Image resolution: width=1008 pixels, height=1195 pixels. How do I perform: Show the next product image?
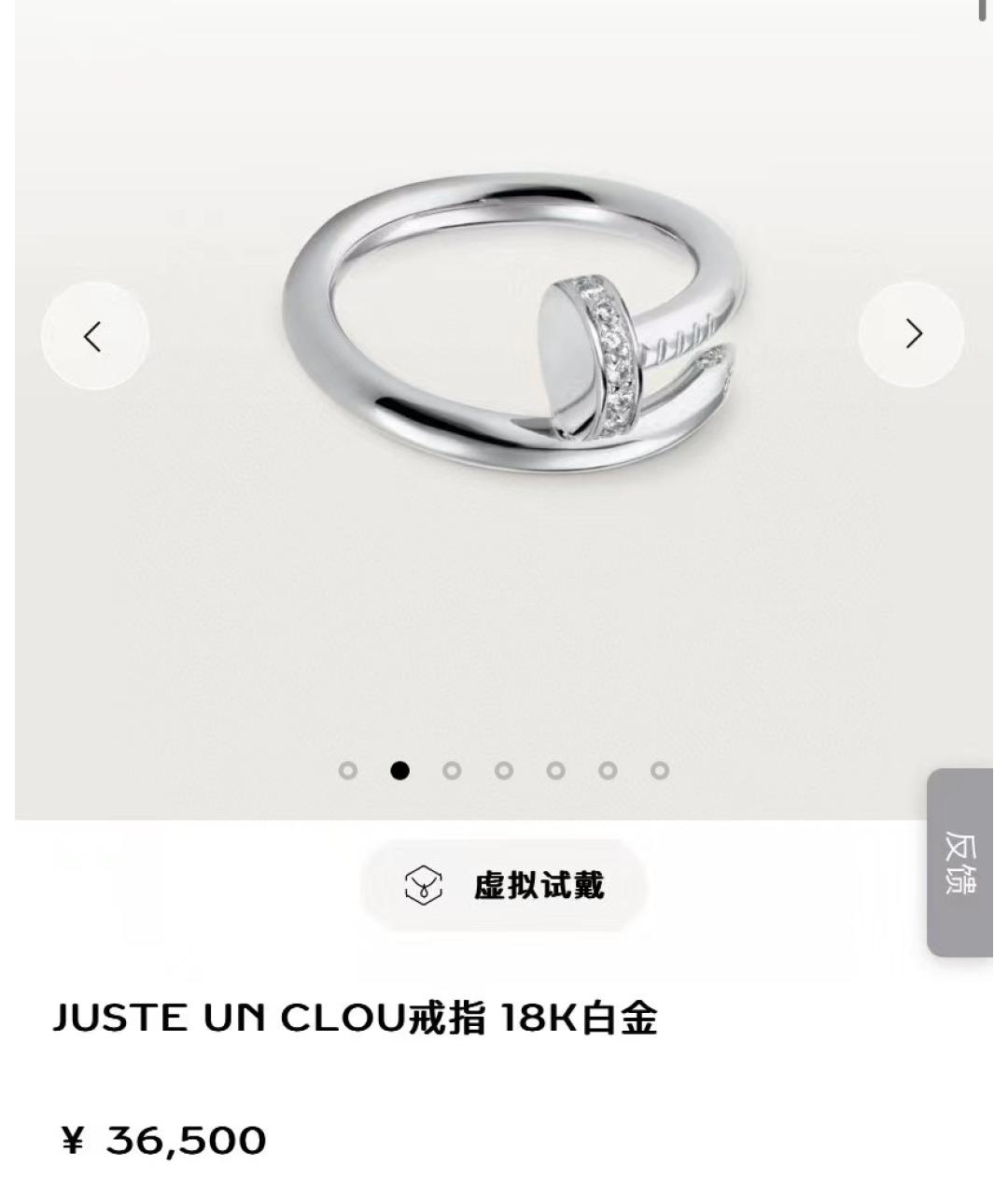[x=912, y=334]
